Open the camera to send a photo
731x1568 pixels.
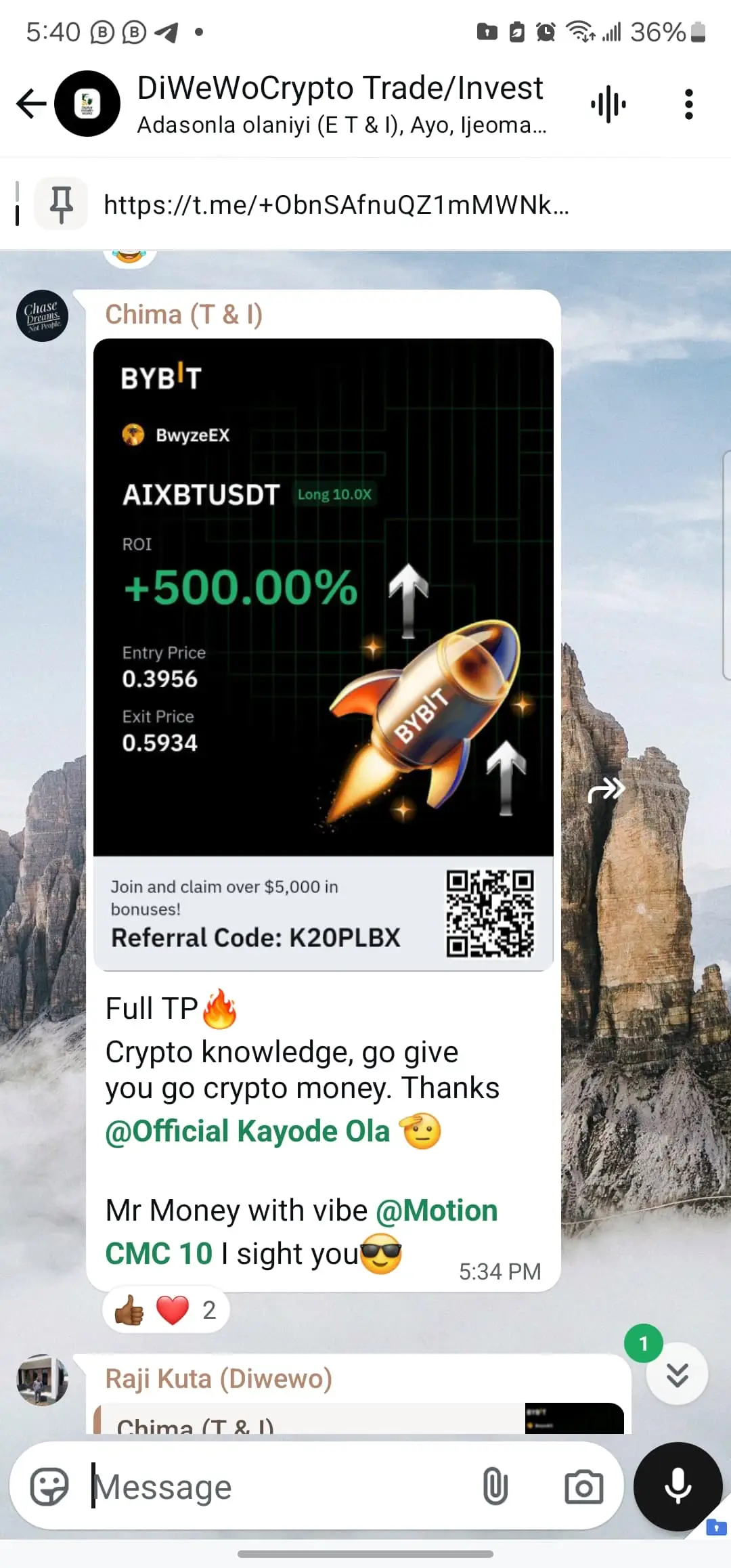point(583,1487)
